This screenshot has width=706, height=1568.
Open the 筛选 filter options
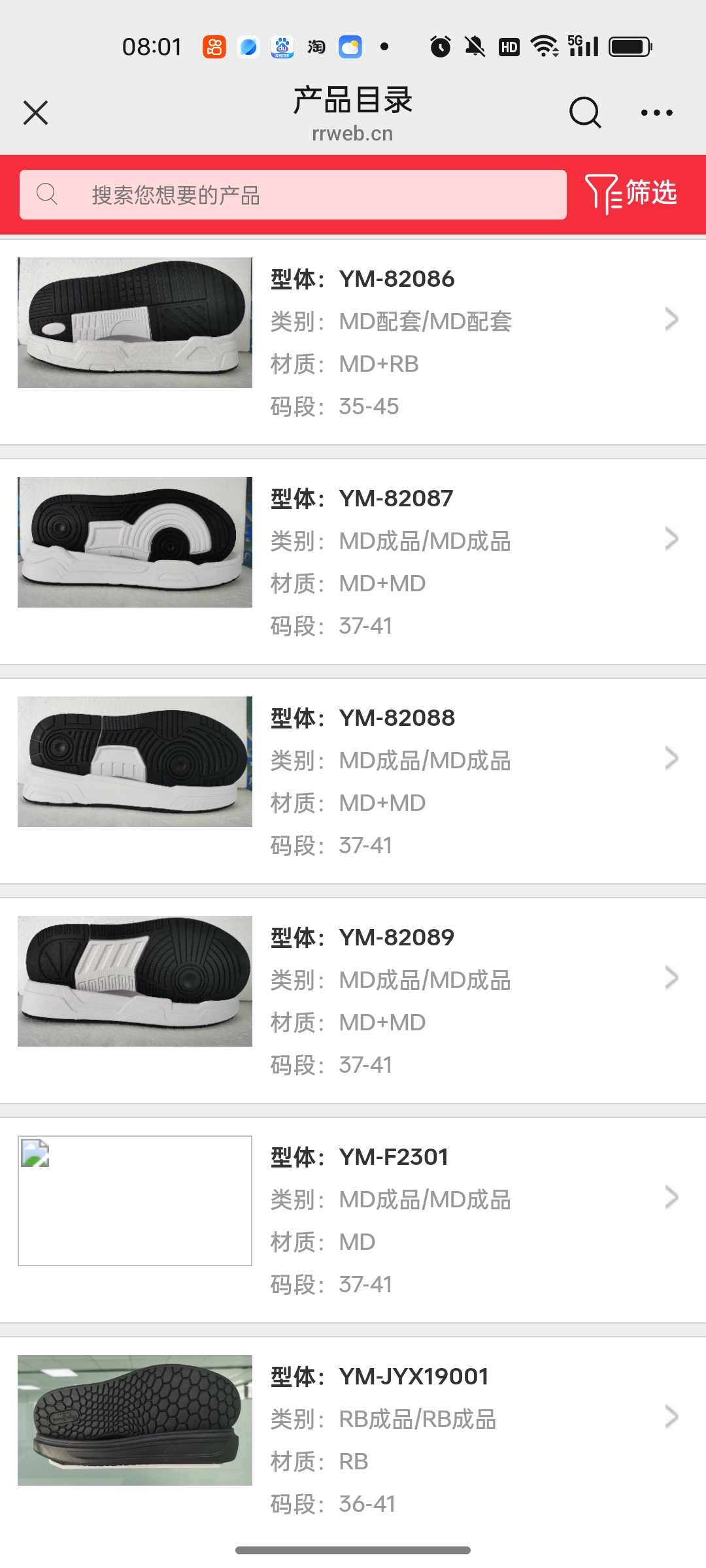coord(631,193)
